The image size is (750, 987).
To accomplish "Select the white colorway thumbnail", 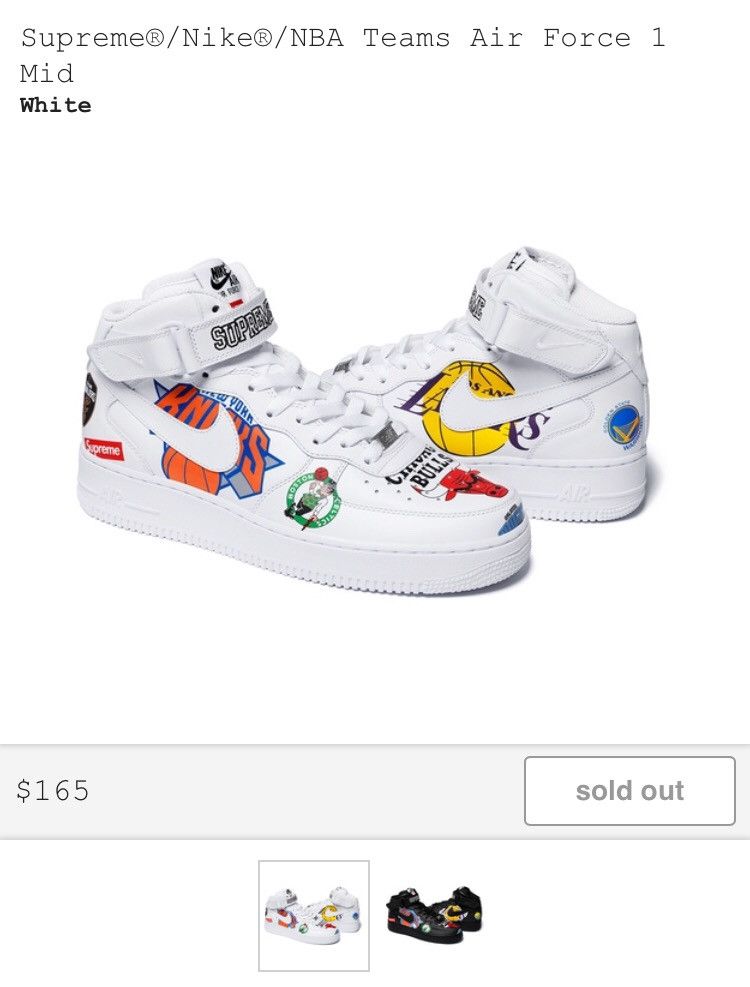I will [314, 915].
